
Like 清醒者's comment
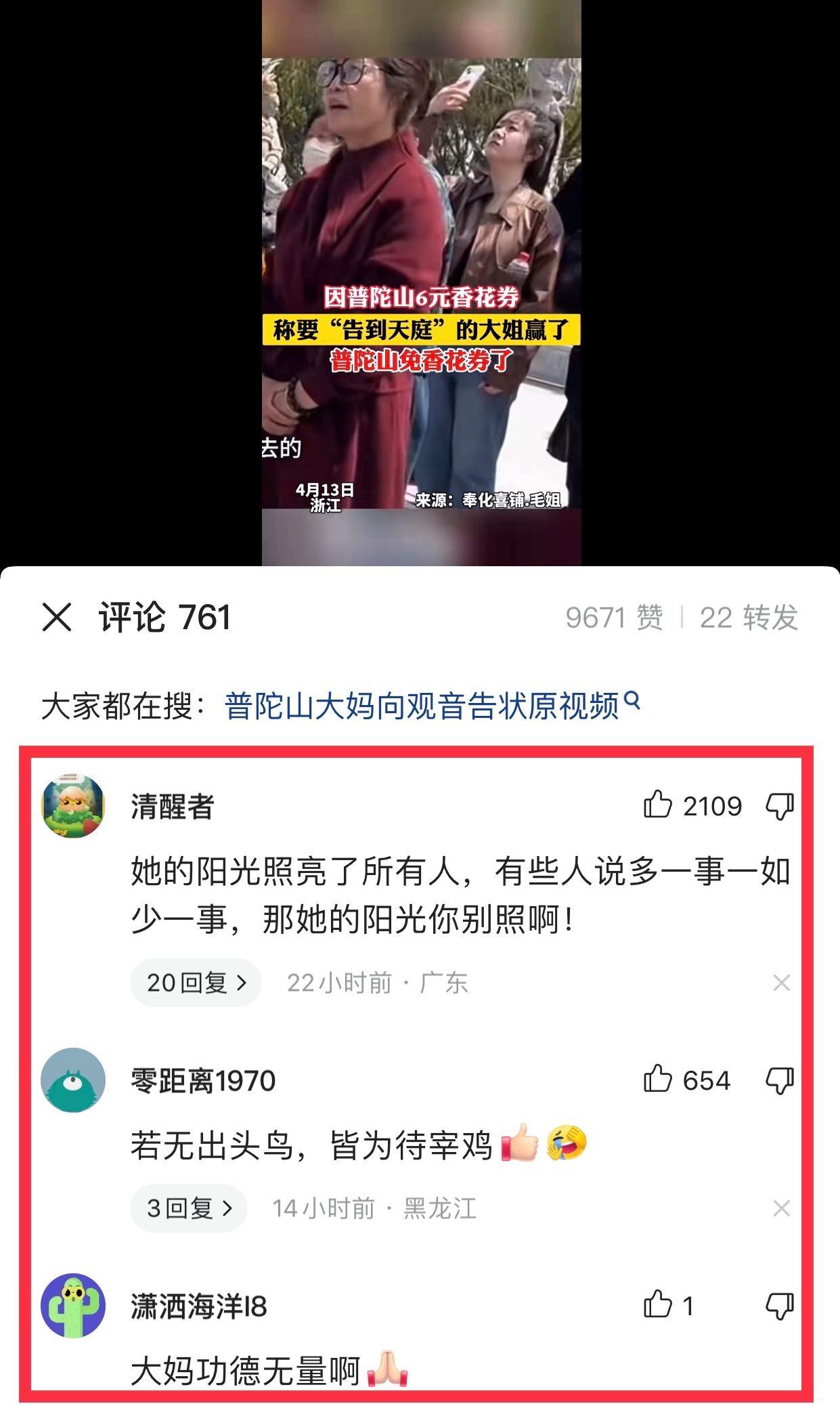pos(657,805)
